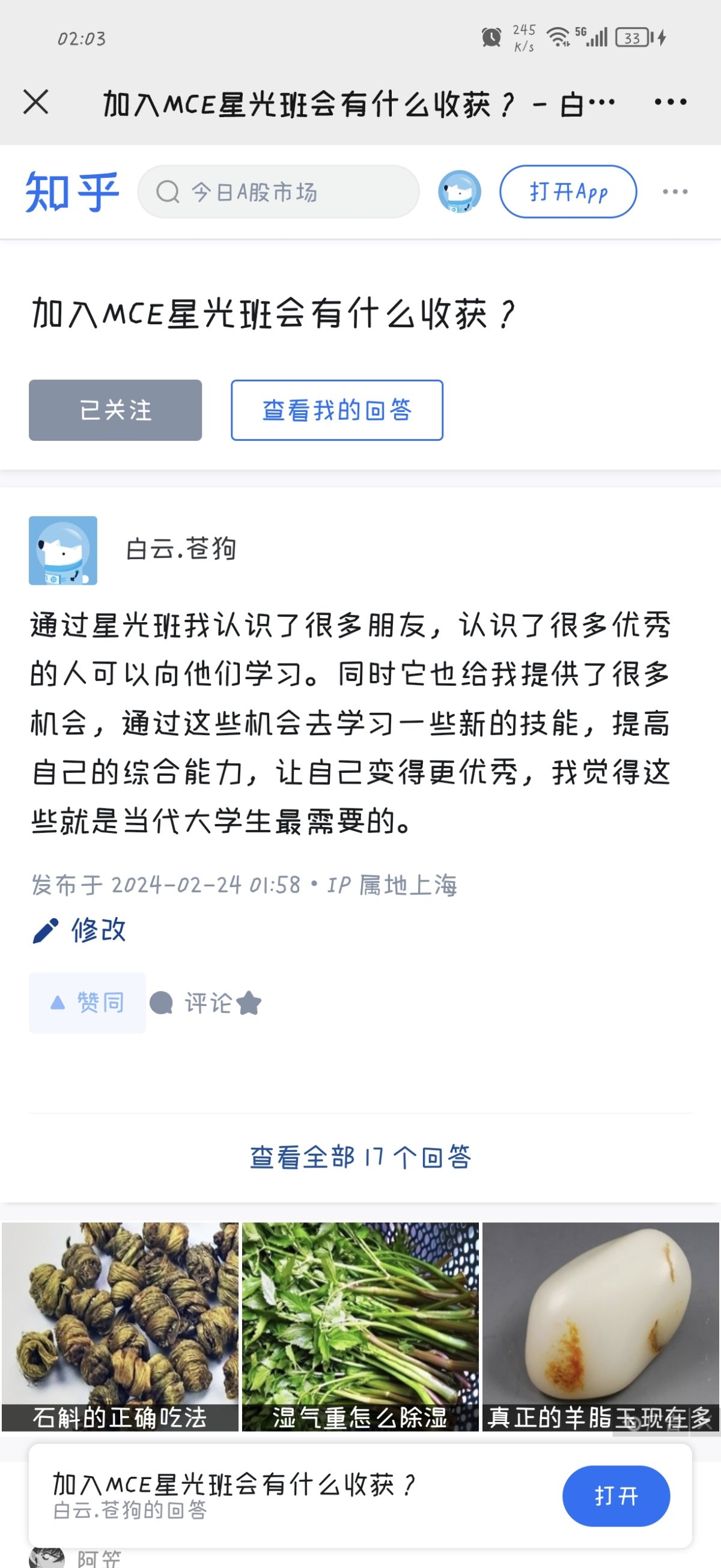Tap the 打开App button
721x1568 pixels.
[568, 192]
